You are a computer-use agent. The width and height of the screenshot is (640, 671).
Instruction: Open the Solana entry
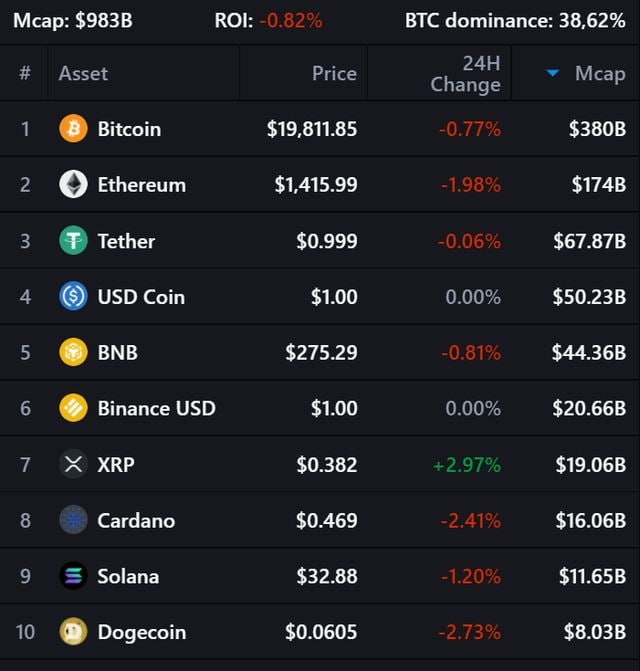coord(128,577)
